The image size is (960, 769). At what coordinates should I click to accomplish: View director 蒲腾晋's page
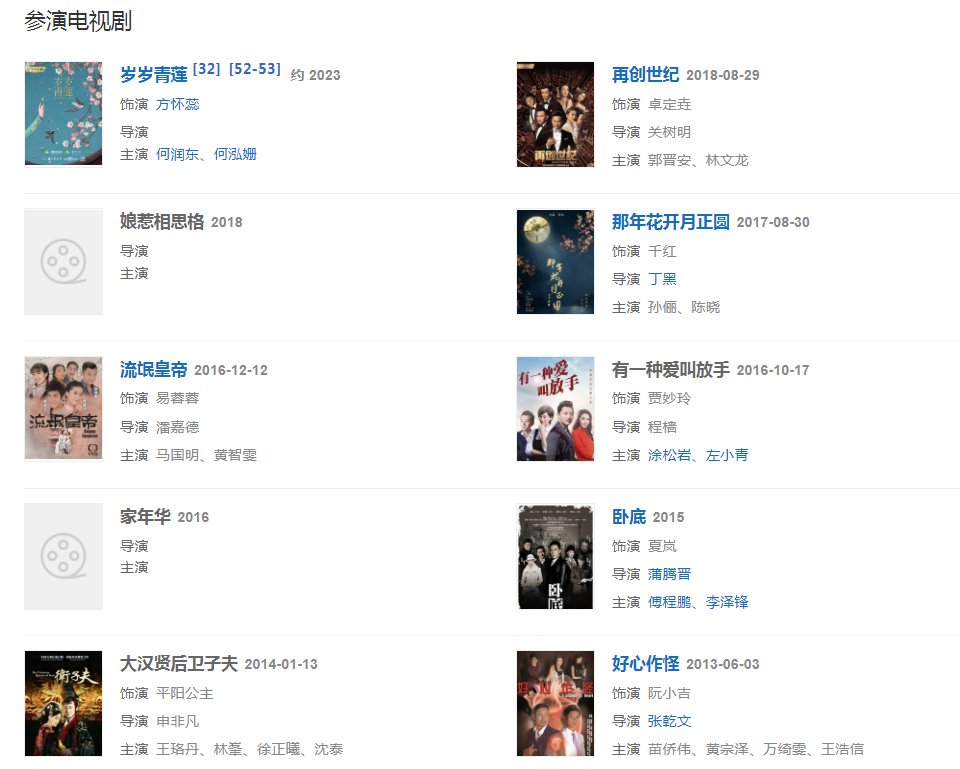click(669, 574)
